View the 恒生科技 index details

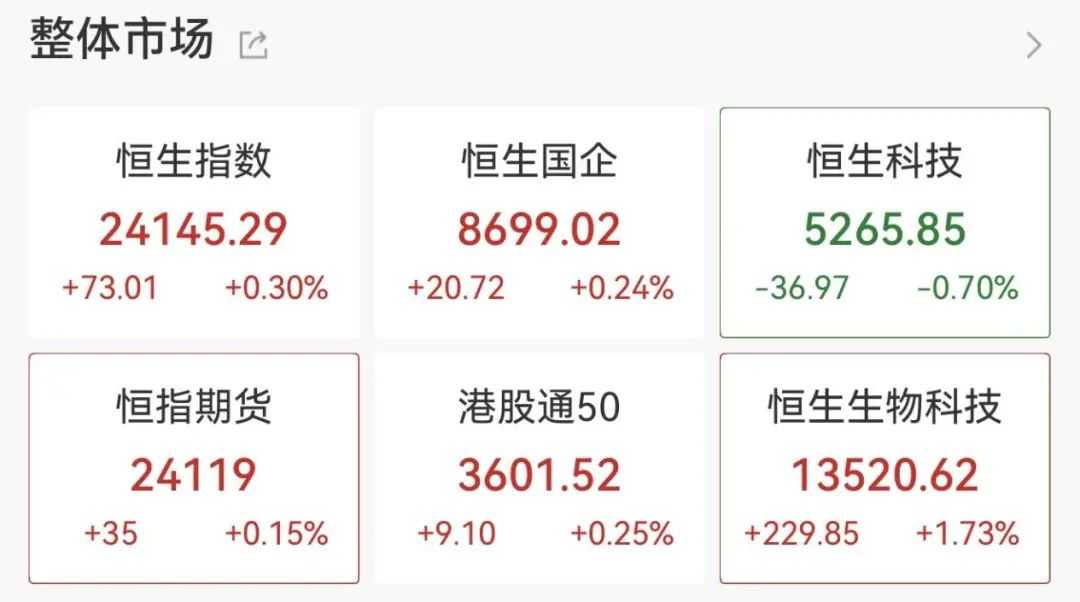coord(885,223)
